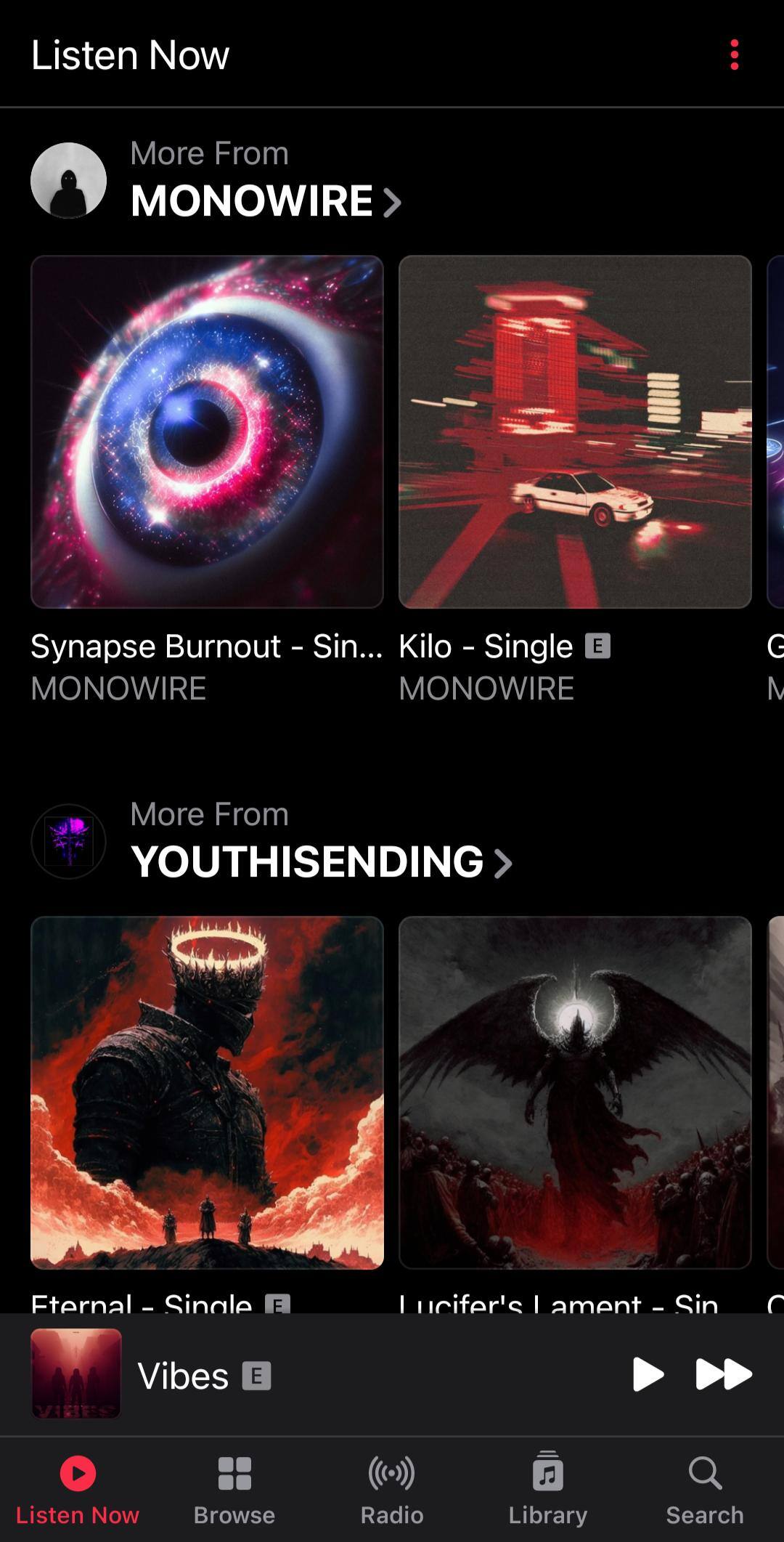This screenshot has width=784, height=1542.
Task: Open Synapse Burnout single album
Action: [207, 431]
